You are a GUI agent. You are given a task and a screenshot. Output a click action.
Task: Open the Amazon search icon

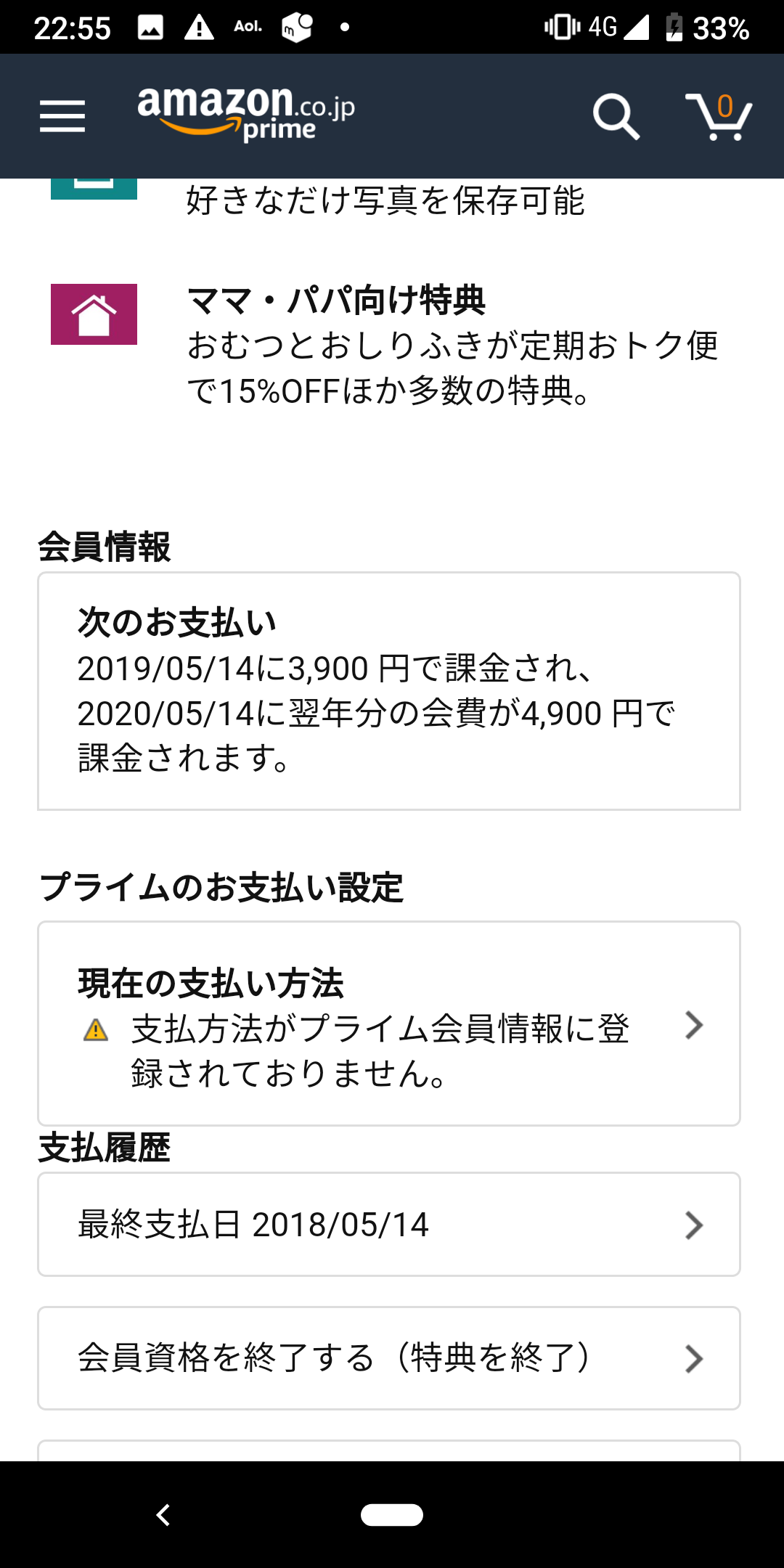pos(616,116)
